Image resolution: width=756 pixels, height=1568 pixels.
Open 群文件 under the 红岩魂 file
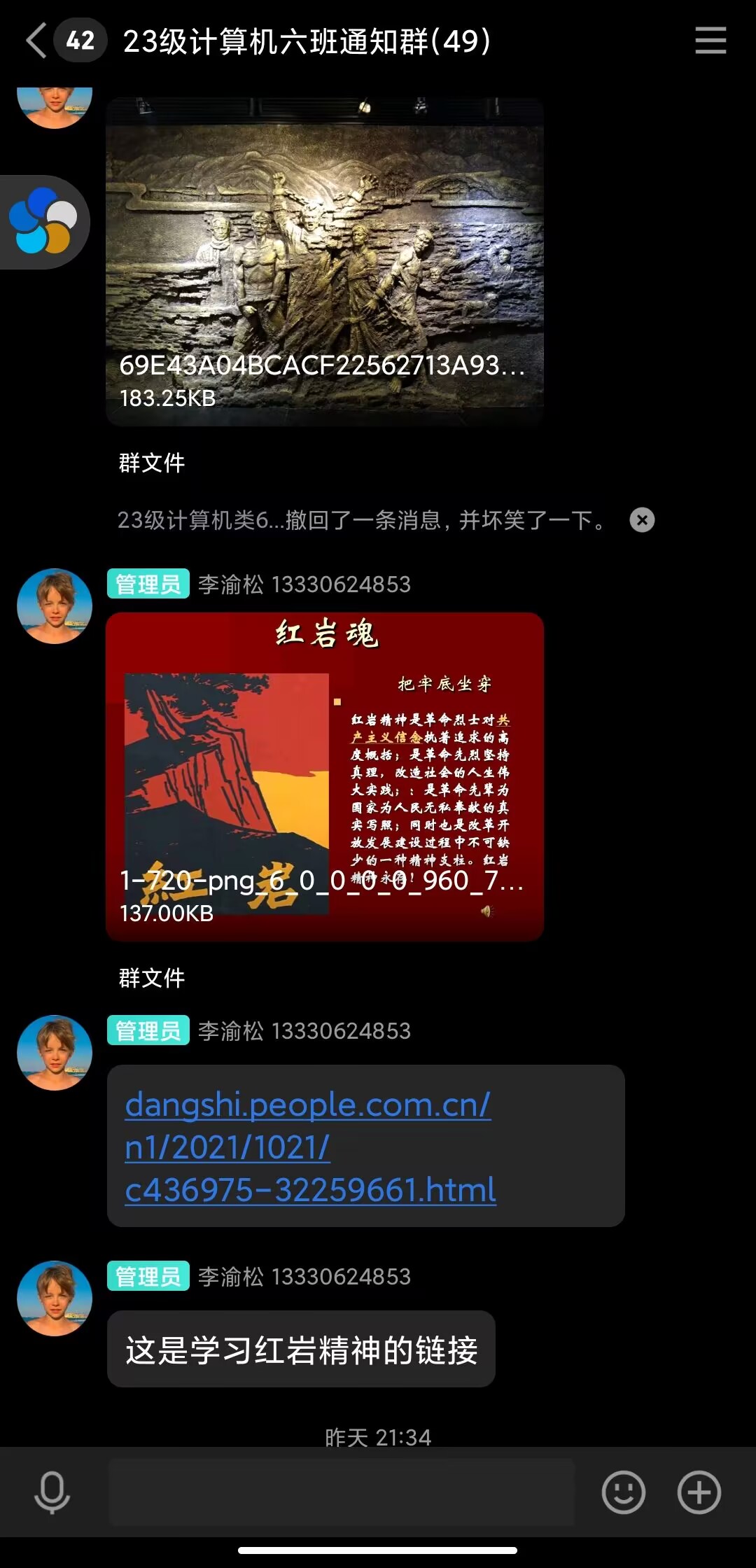[x=151, y=978]
